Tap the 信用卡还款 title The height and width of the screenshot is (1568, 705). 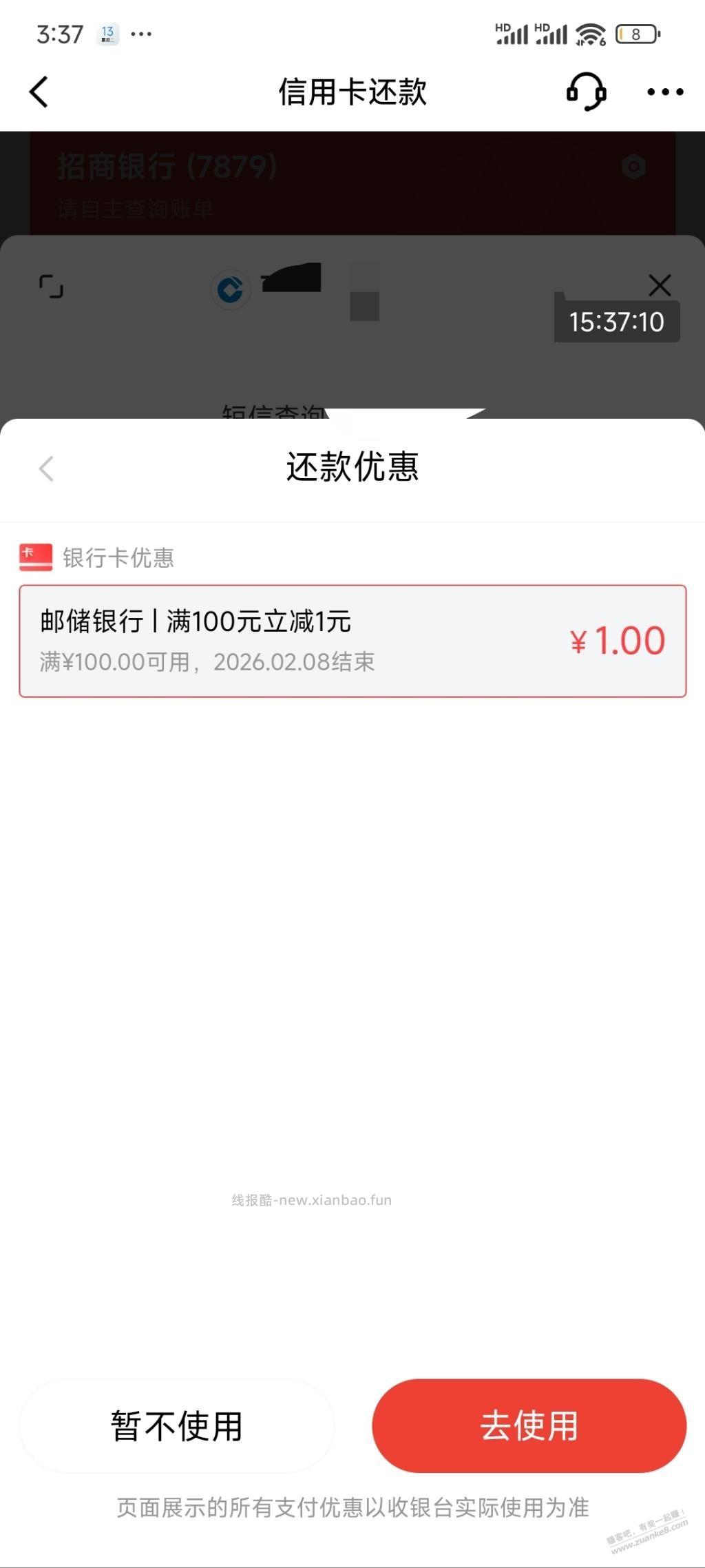coord(352,92)
